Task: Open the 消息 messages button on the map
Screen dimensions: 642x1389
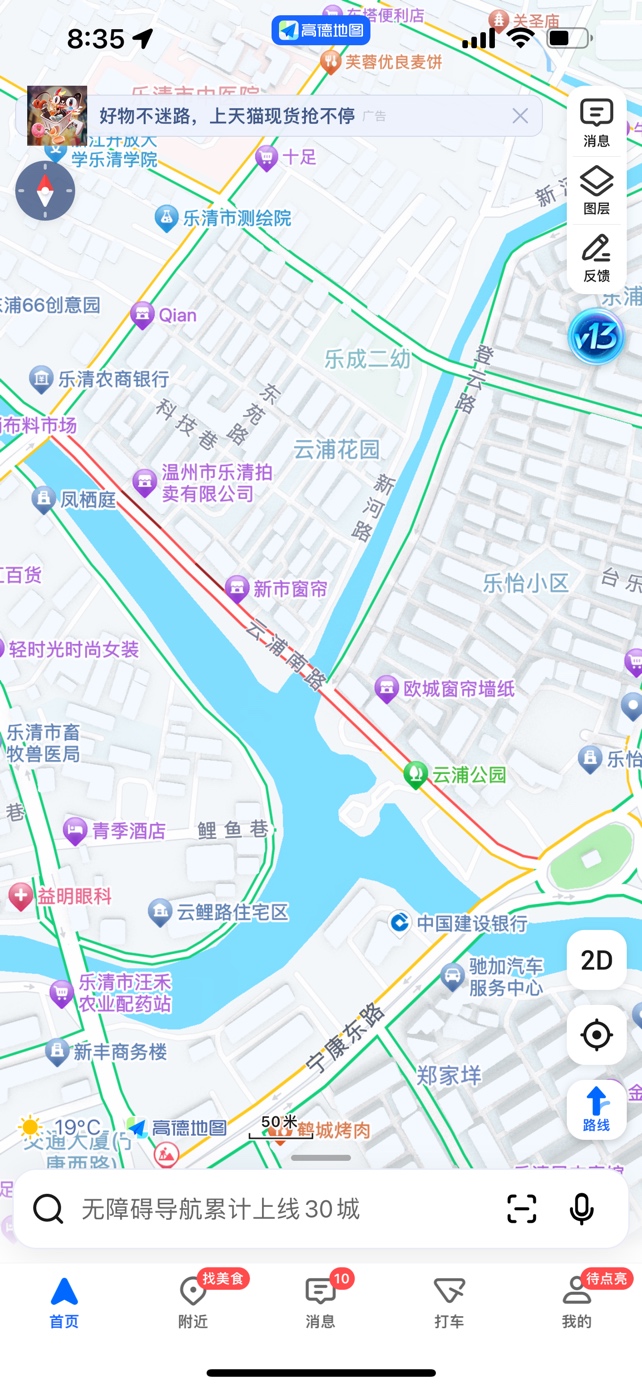Action: [597, 124]
